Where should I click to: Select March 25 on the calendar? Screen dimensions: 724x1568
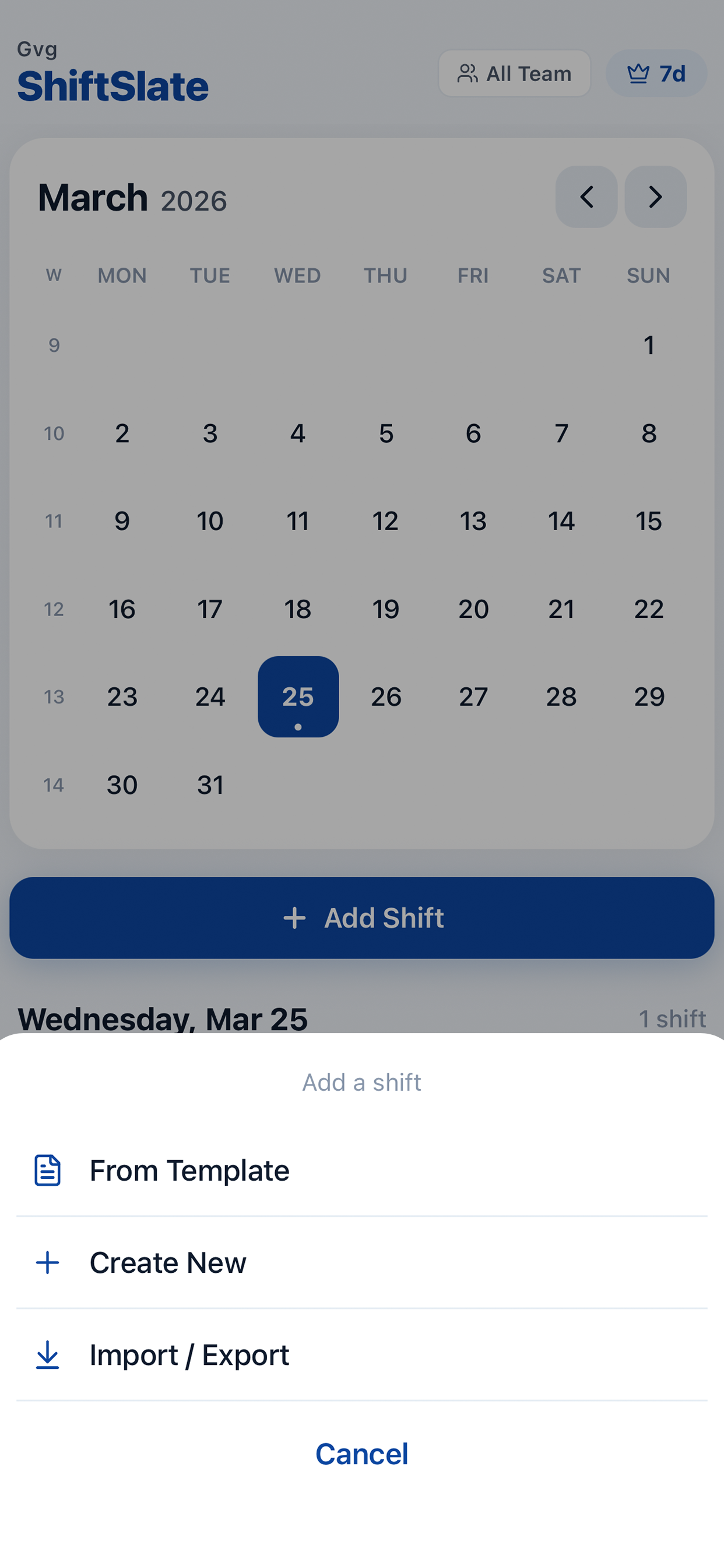coord(297,697)
